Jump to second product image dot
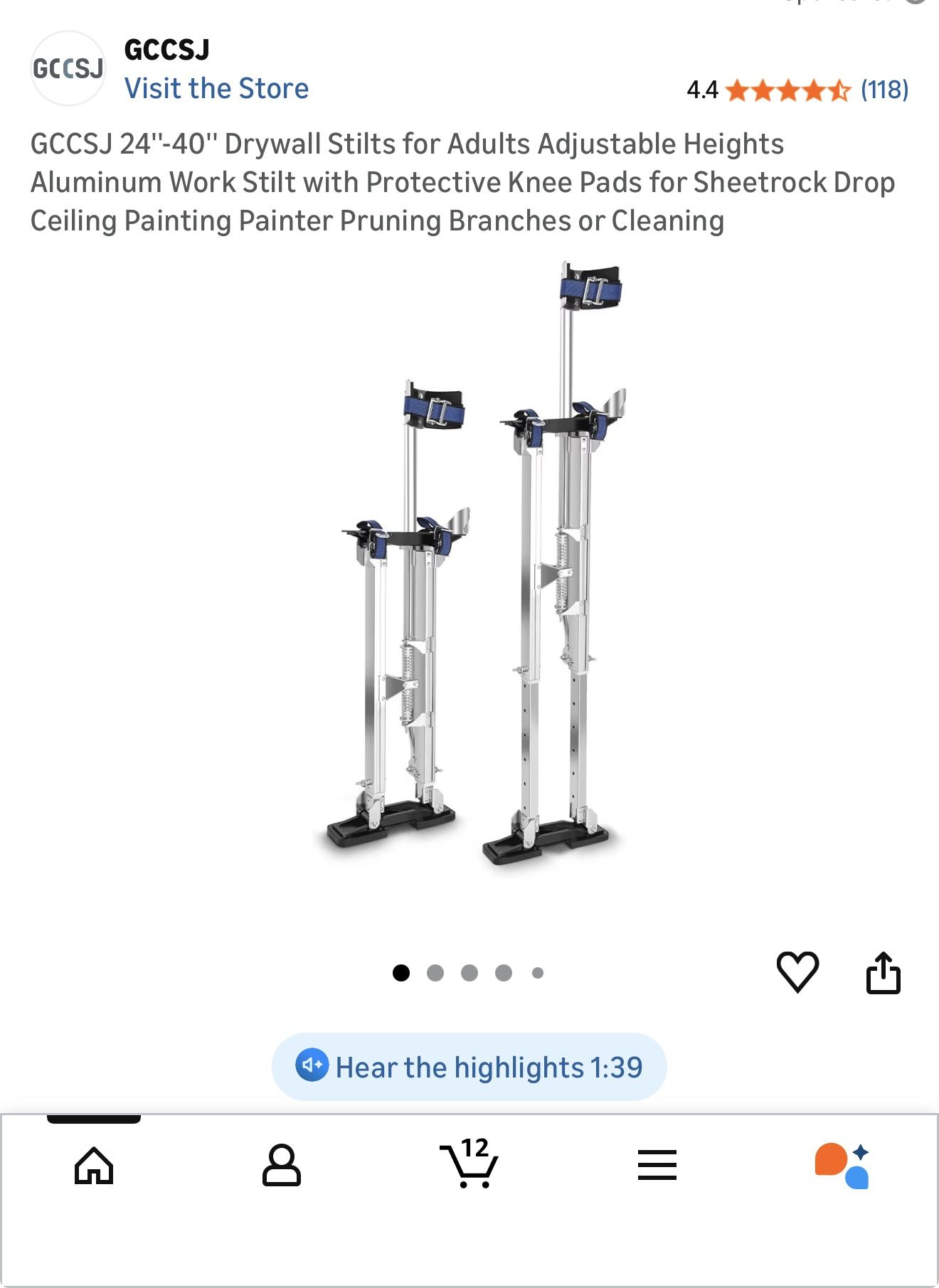Image resolution: width=939 pixels, height=1288 pixels. pyautogui.click(x=435, y=973)
